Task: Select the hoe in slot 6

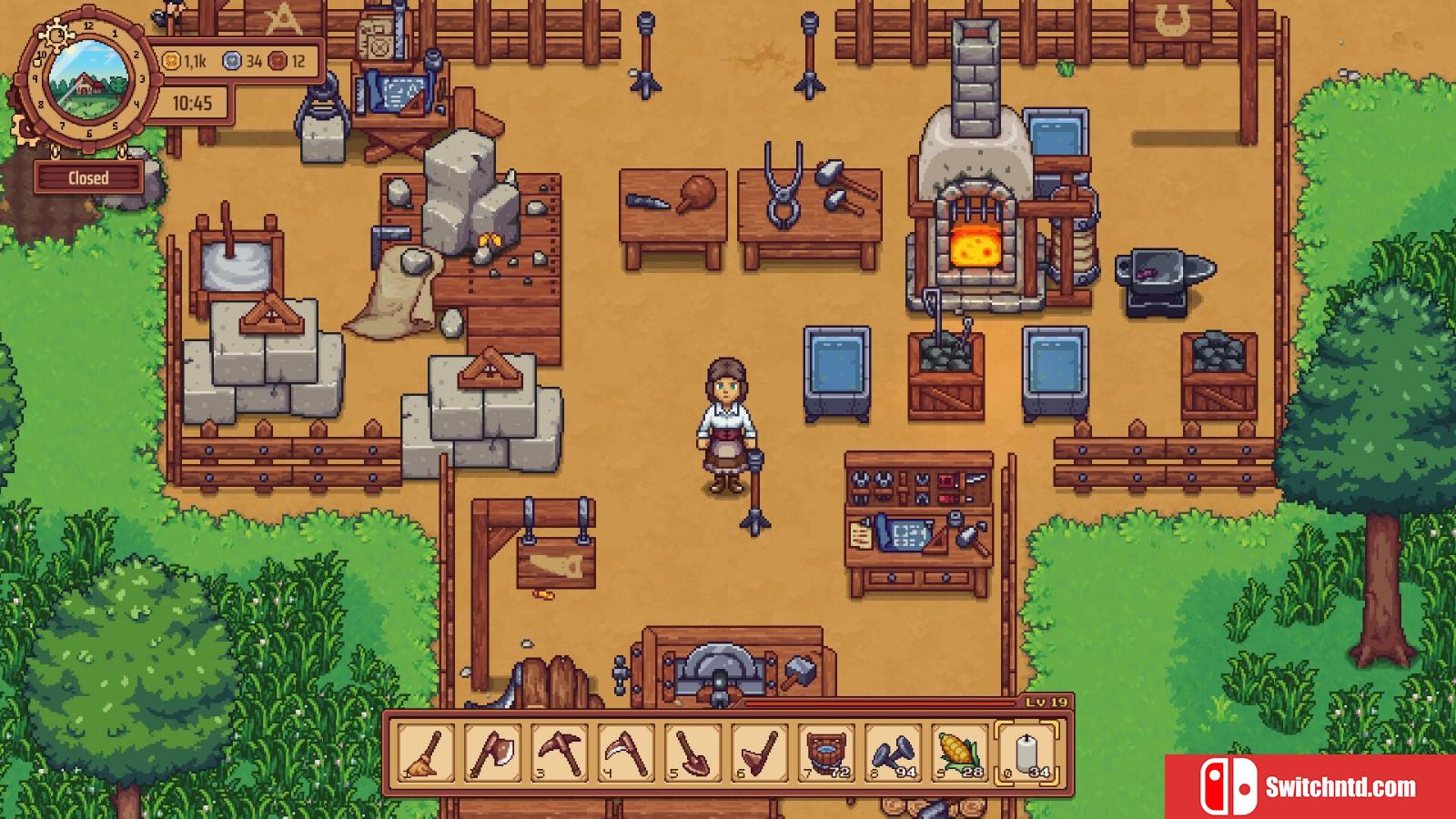Action: tap(760, 753)
